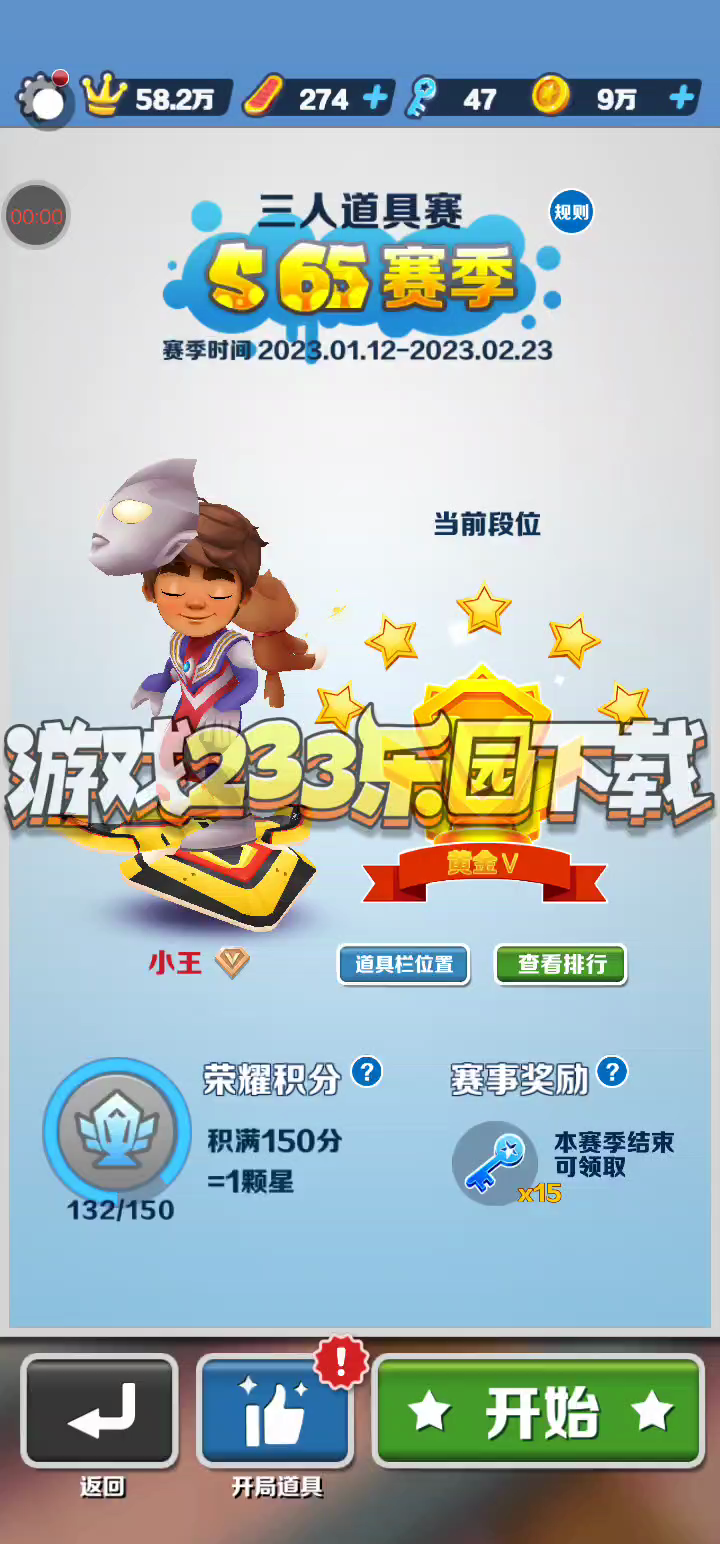View rankings via 查看排行
This screenshot has height=1544, width=720.
561,965
